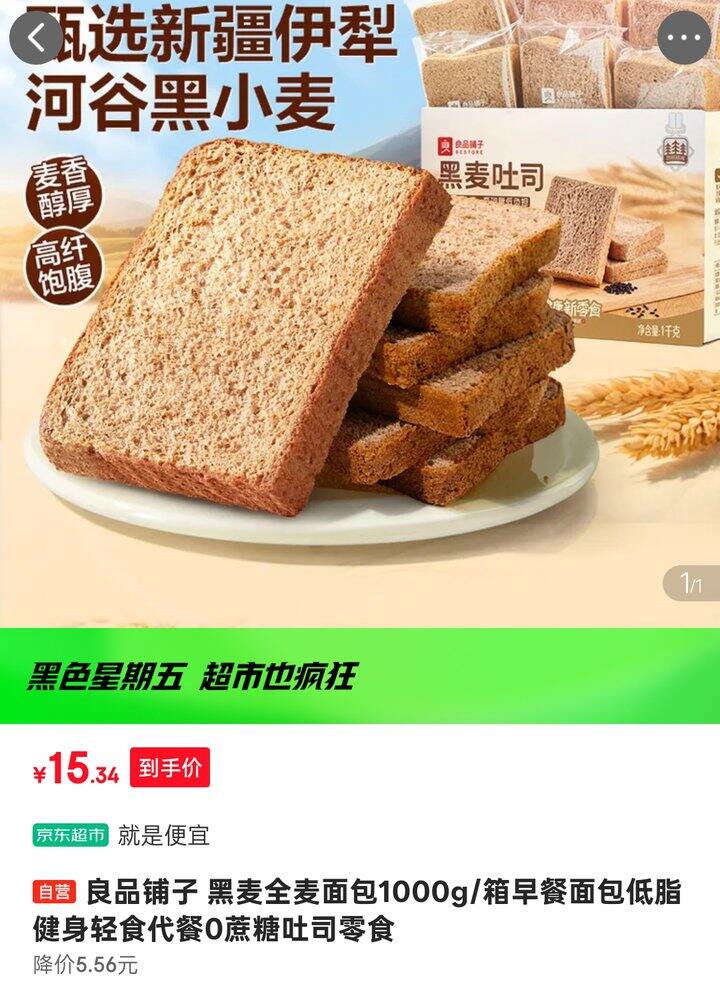The width and height of the screenshot is (720, 1002).
Task: Open the 黑色星期五 超市也疯狂 promotion banner
Action: coord(360,676)
